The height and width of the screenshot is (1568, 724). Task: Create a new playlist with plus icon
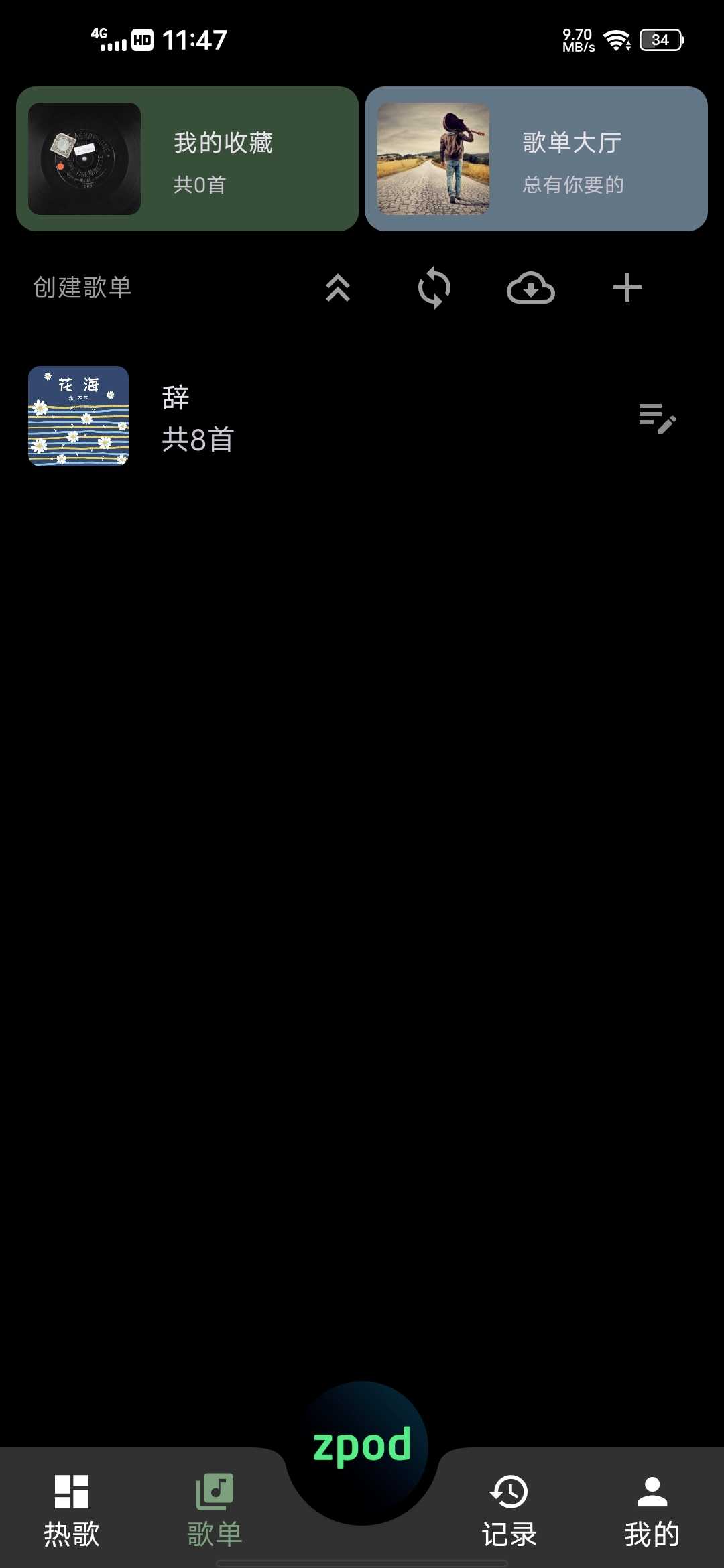pyautogui.click(x=627, y=288)
